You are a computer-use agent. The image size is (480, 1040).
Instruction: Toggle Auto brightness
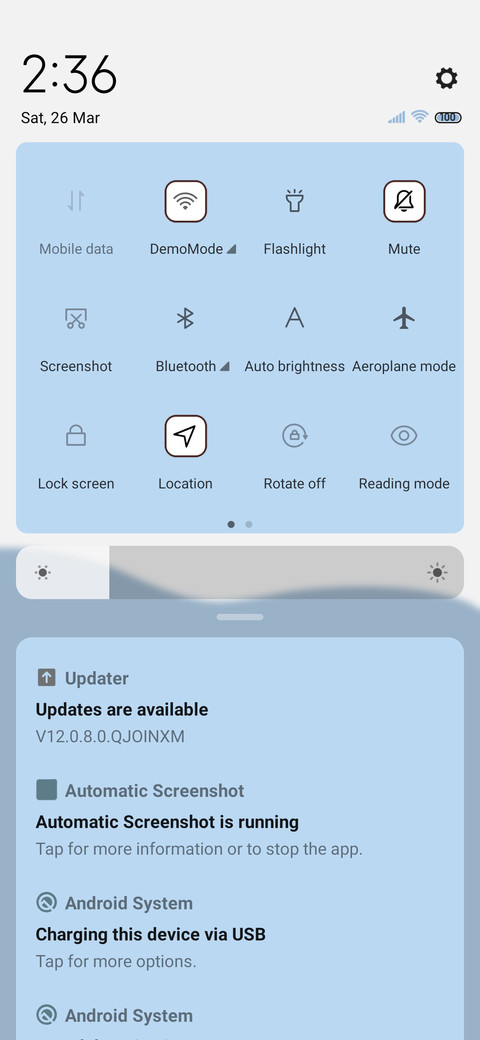(294, 318)
